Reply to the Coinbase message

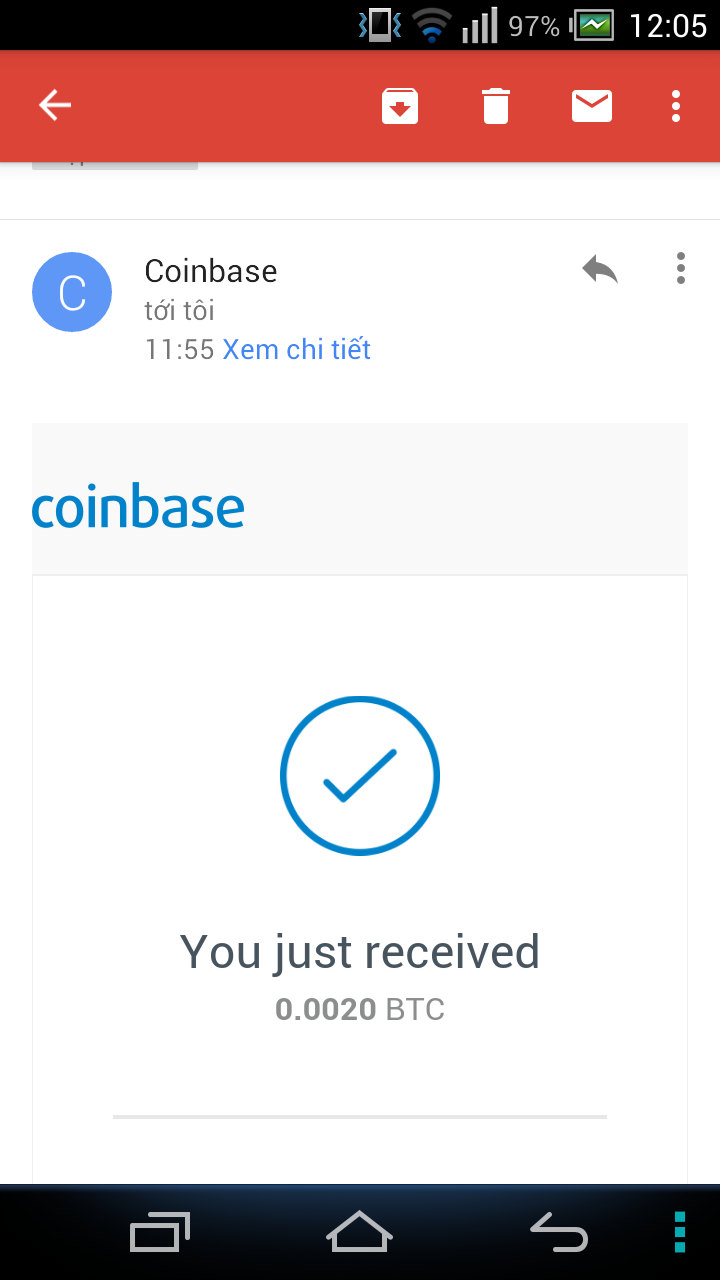pos(600,269)
